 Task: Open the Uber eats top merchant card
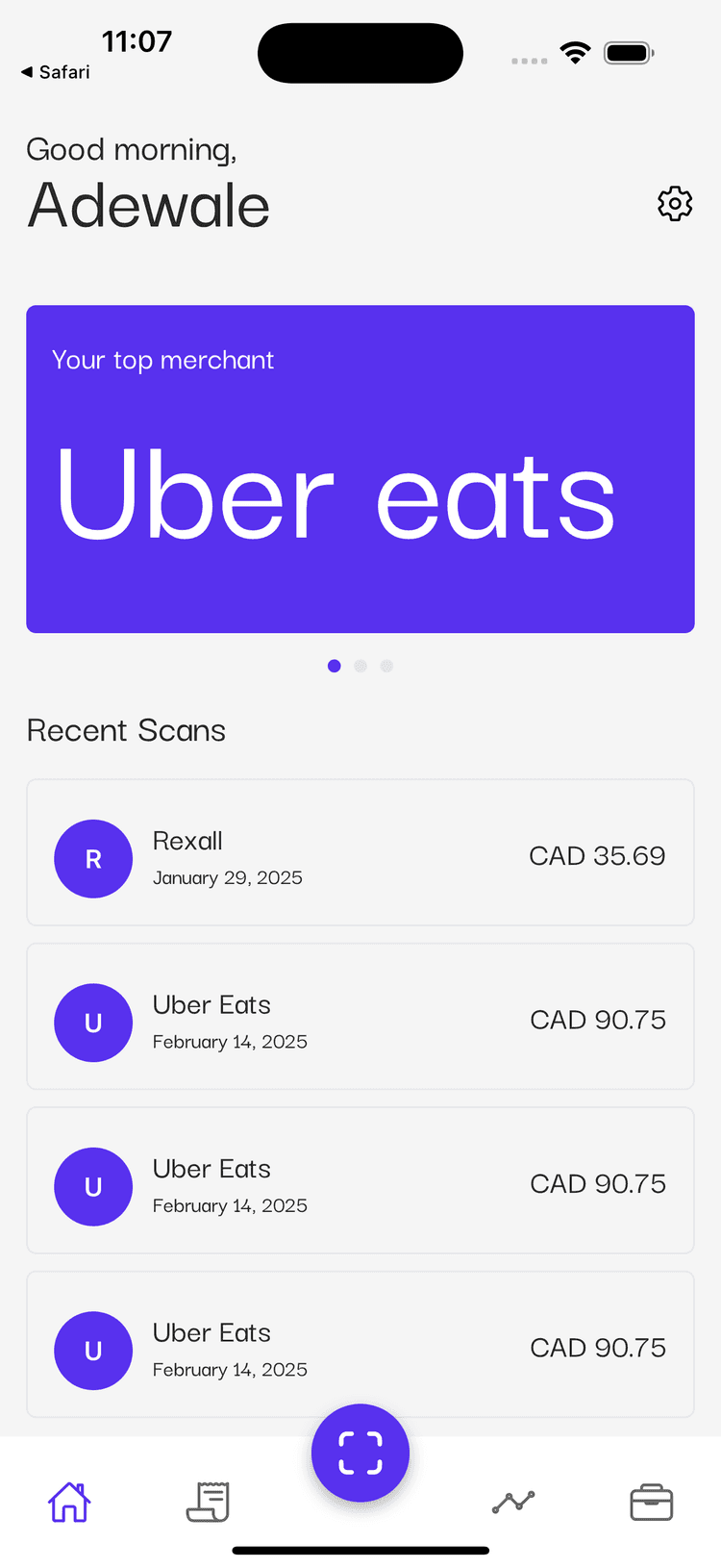tap(360, 468)
